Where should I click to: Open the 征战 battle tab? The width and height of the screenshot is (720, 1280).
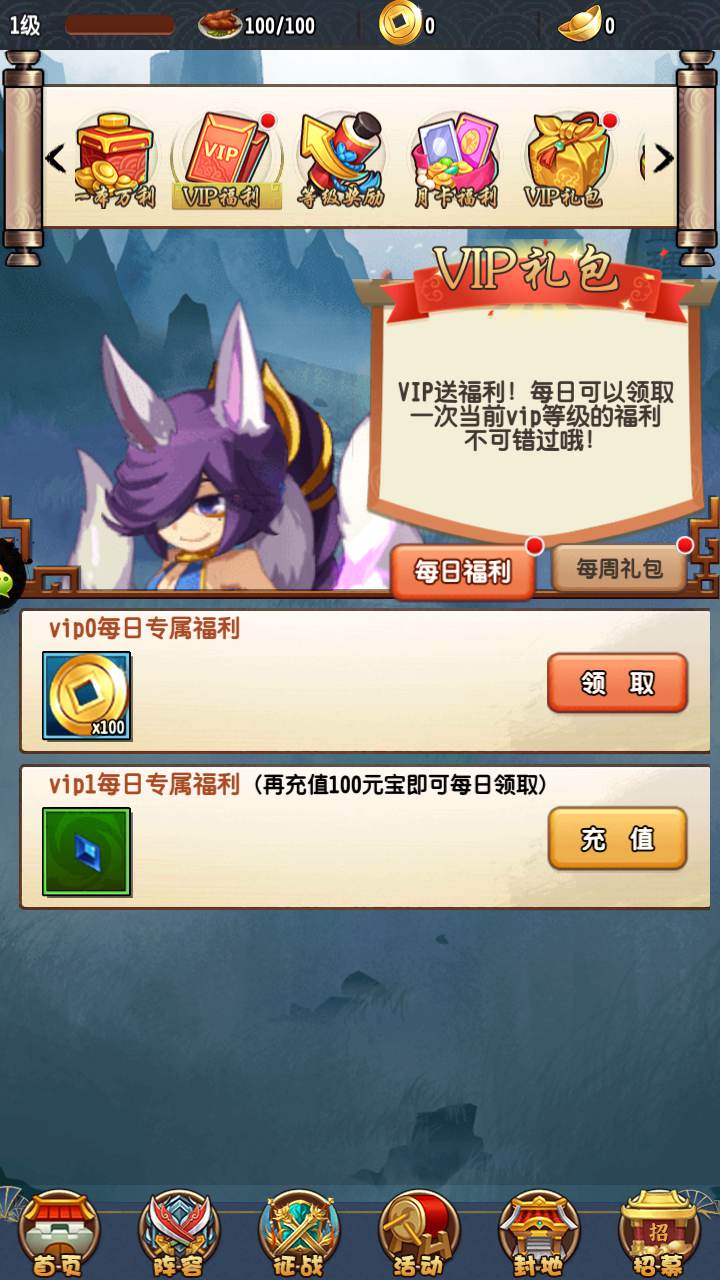[x=298, y=1232]
